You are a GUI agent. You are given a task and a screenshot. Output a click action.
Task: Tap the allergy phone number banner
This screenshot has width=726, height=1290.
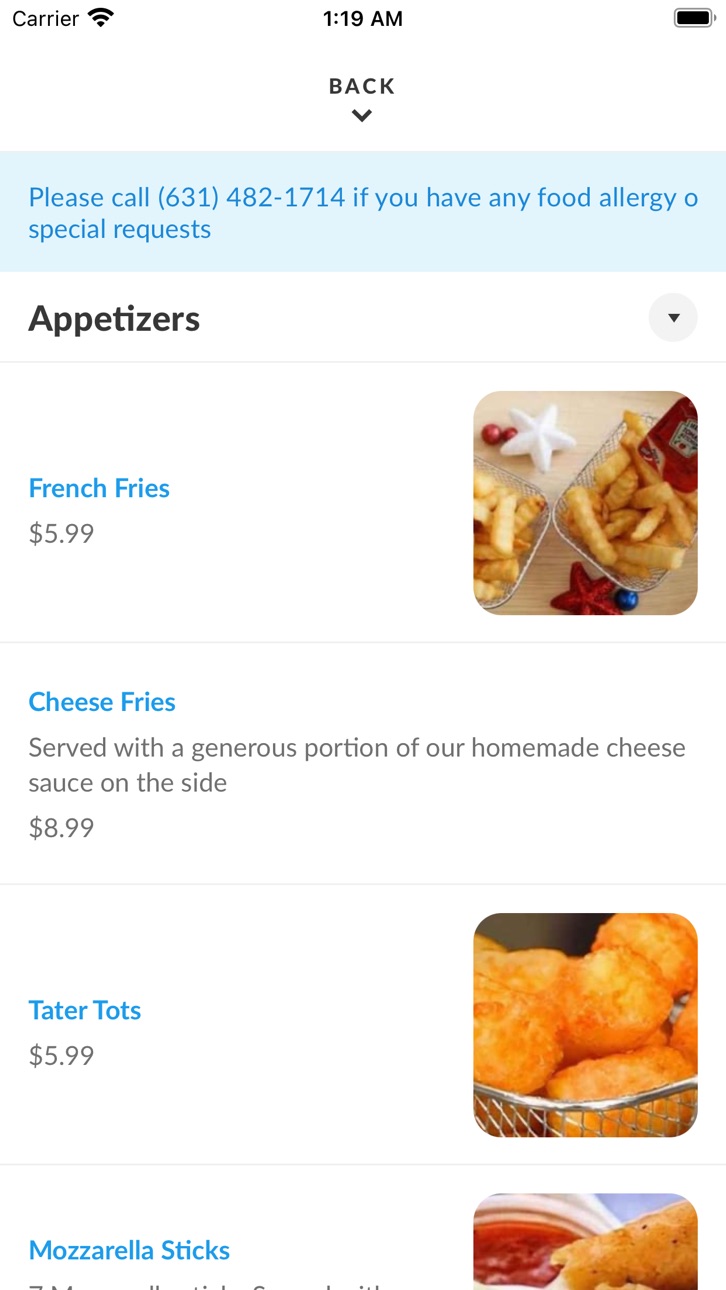pyautogui.click(x=363, y=212)
